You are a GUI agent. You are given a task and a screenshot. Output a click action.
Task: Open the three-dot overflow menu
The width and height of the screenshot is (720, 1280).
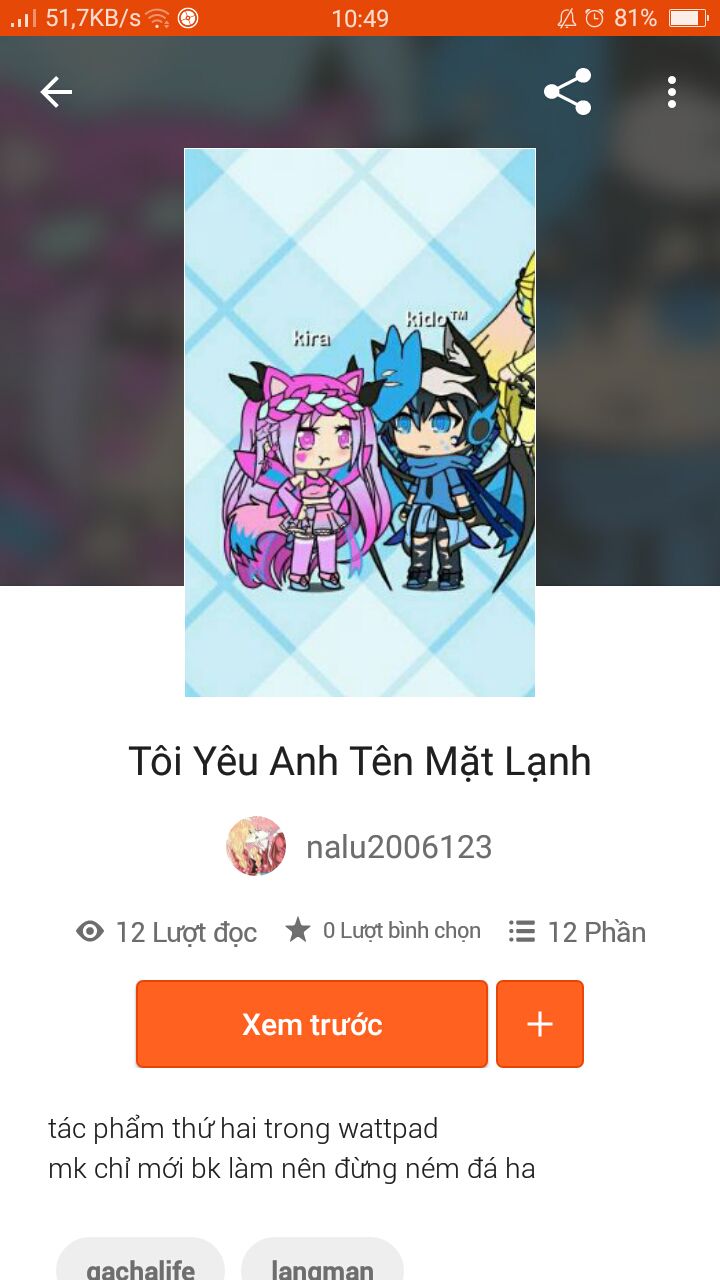pyautogui.click(x=672, y=92)
